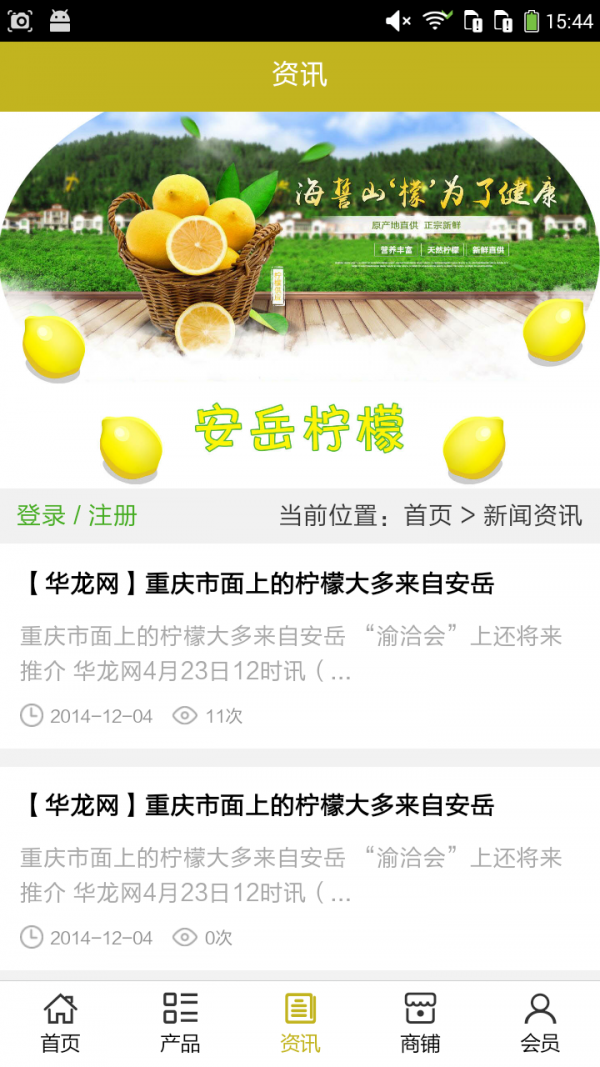600x1067 pixels.
Task: Switch to the 首页 tab in bottom navigation
Action: [60, 1023]
